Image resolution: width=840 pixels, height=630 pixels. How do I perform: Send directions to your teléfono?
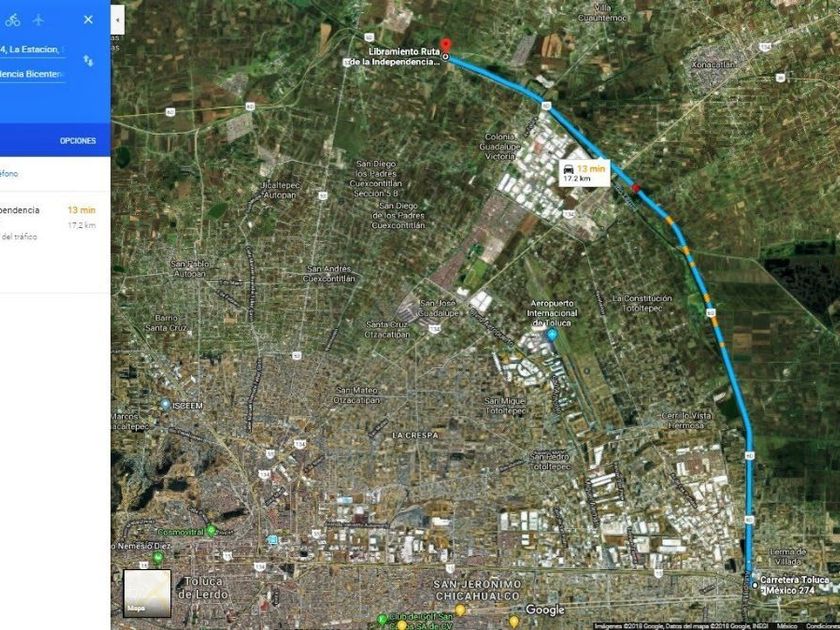(8, 174)
